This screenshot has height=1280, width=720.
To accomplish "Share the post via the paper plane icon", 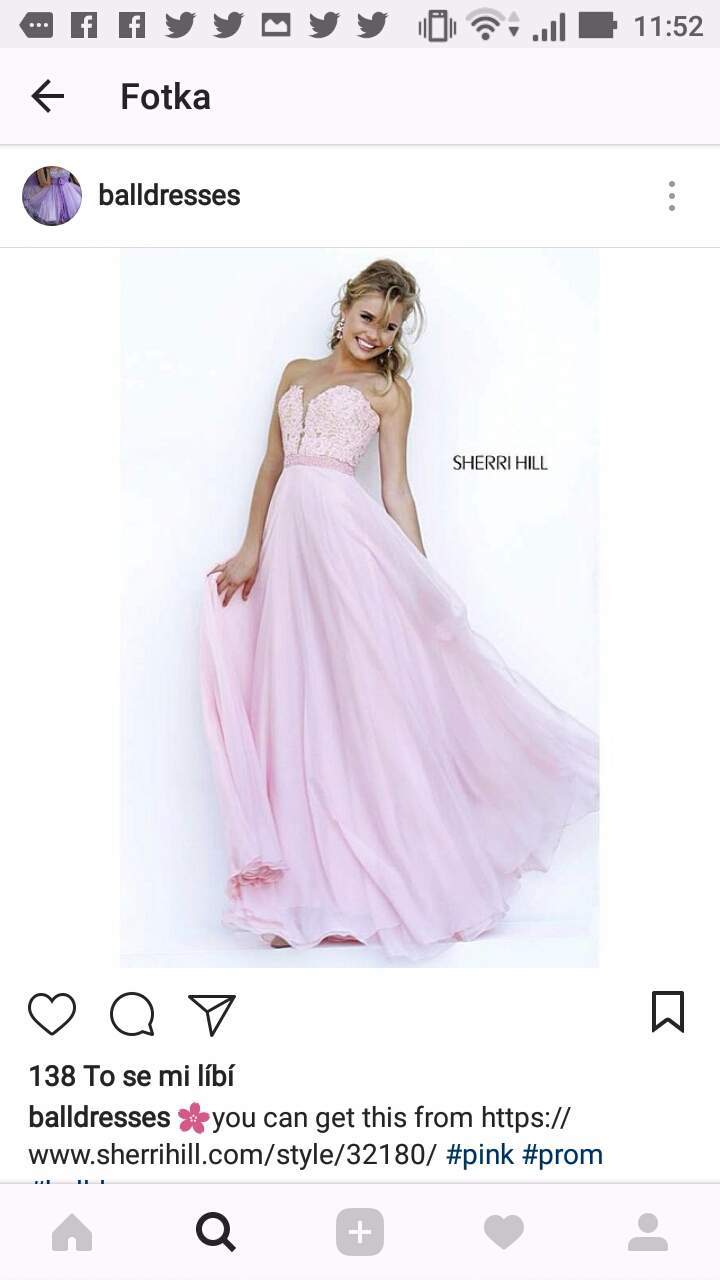I will [x=212, y=1013].
